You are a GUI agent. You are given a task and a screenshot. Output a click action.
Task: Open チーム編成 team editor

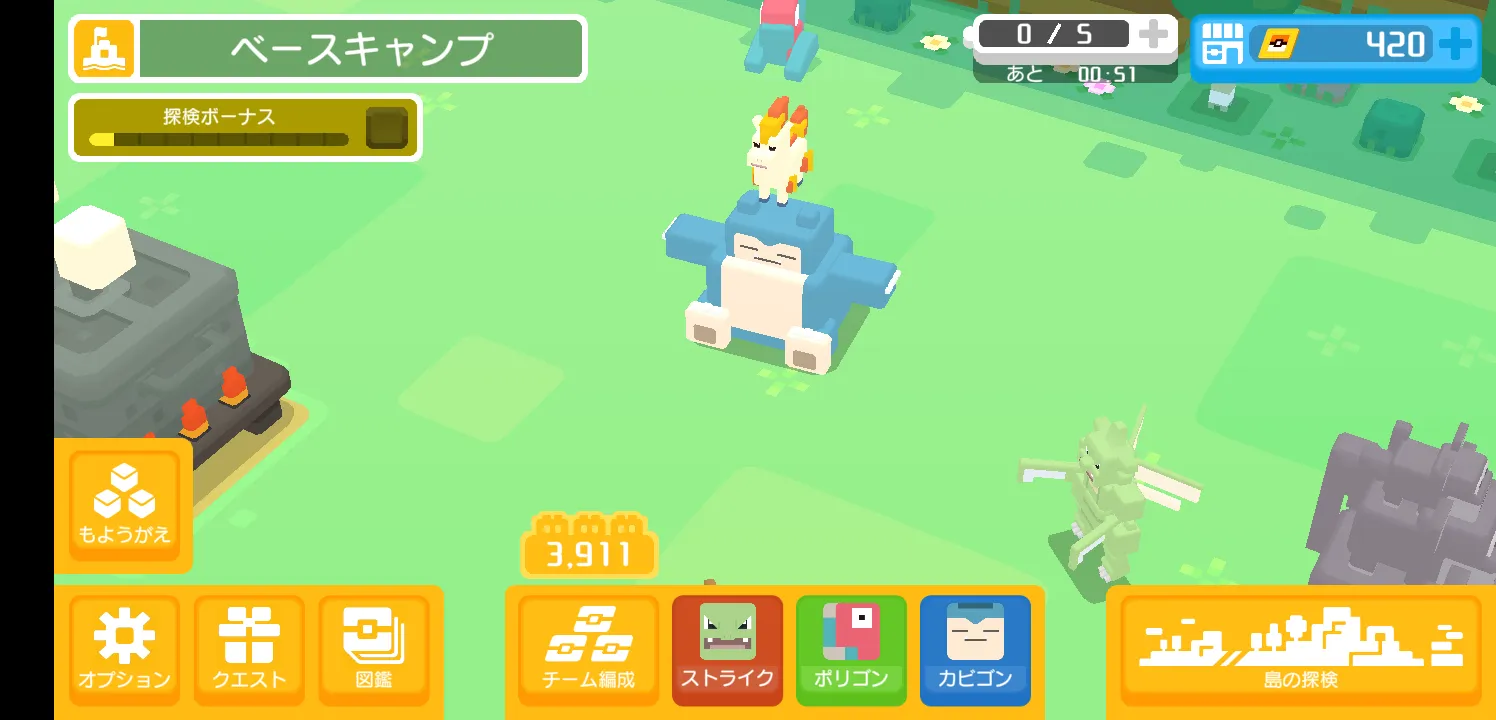589,650
